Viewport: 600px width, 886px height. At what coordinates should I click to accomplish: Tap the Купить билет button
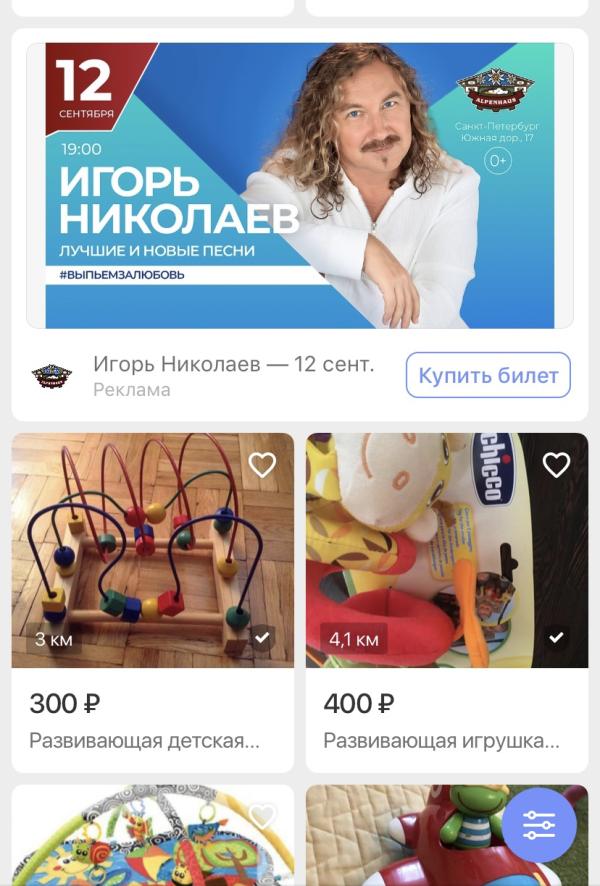pos(488,376)
